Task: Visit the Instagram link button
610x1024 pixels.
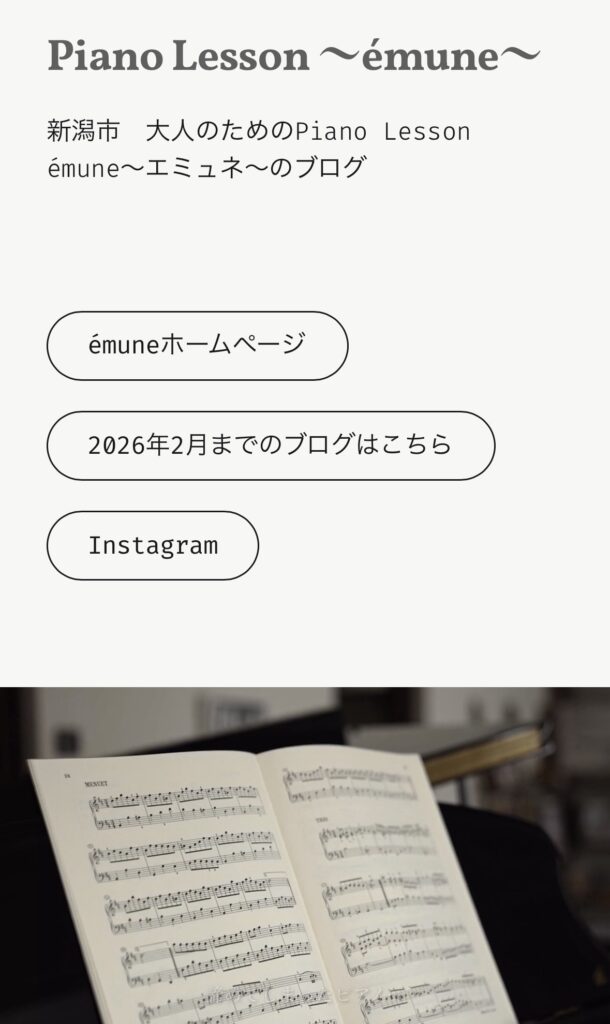Action: [x=153, y=546]
